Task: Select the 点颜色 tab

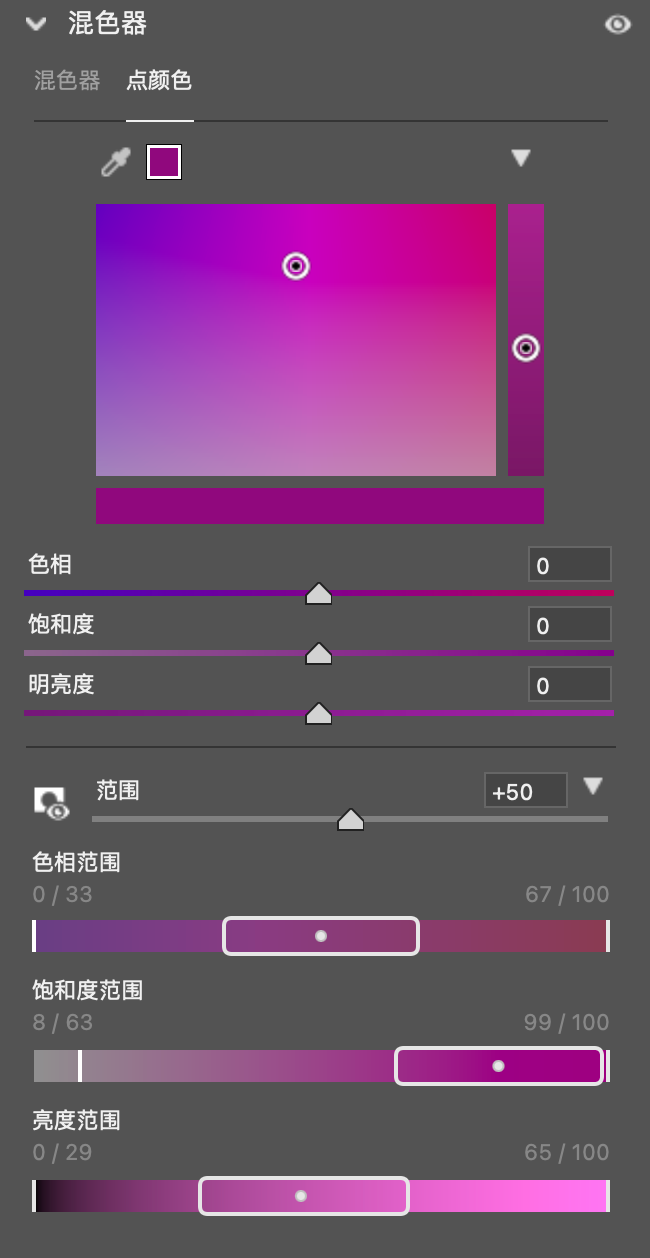Action: (159, 81)
